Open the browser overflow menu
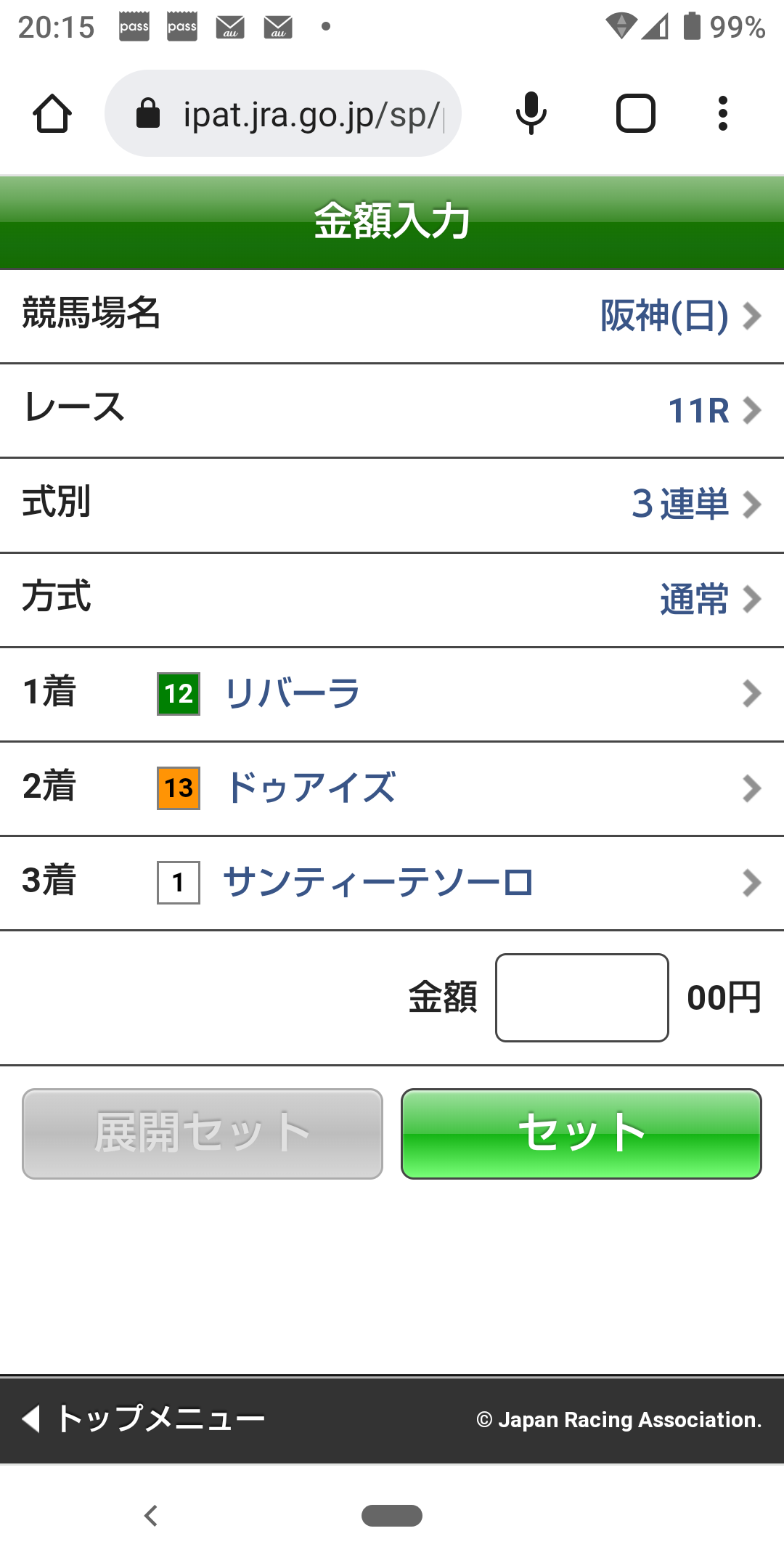Viewport: 784px width, 1568px height. pyautogui.click(x=722, y=114)
